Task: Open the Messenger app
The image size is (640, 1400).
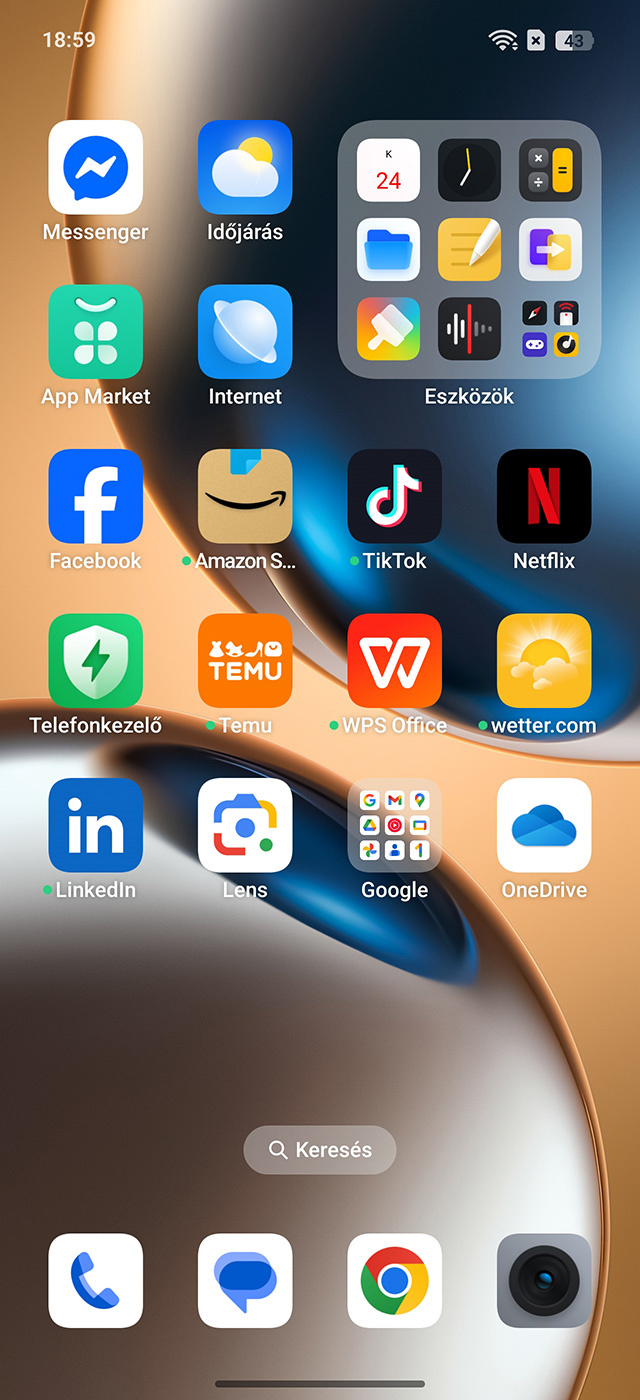Action: click(x=96, y=168)
